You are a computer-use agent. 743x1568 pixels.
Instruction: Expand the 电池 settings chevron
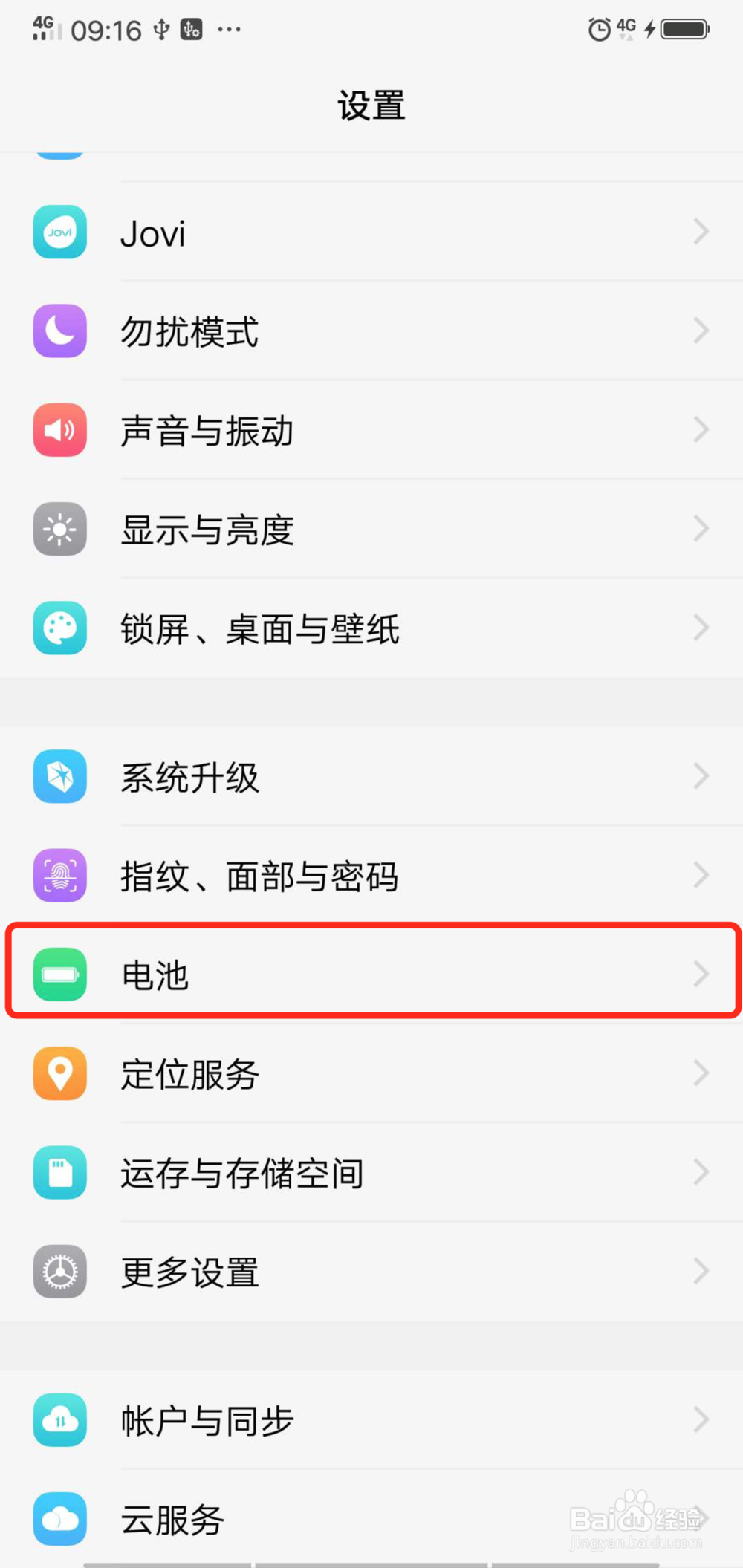coord(699,975)
